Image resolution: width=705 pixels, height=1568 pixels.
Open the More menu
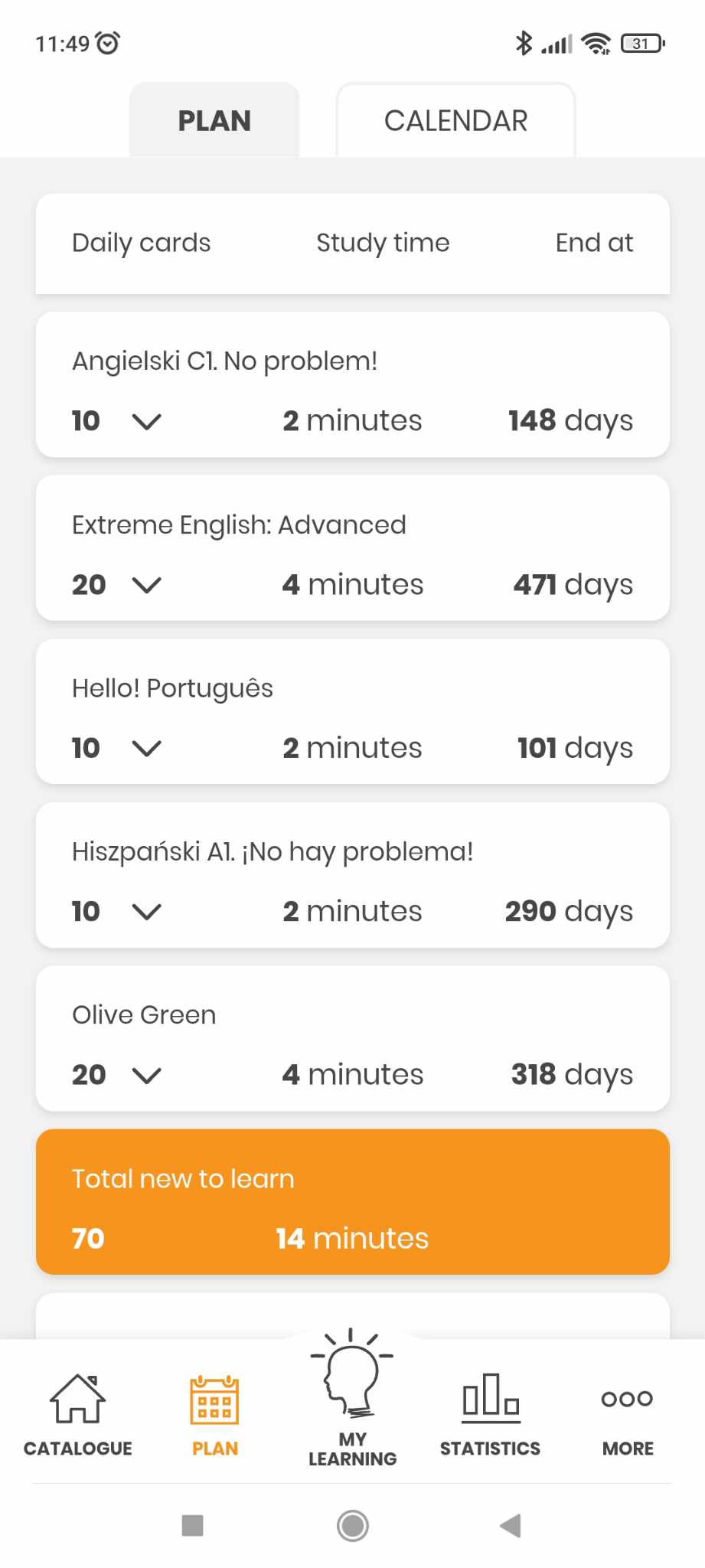[628, 1415]
